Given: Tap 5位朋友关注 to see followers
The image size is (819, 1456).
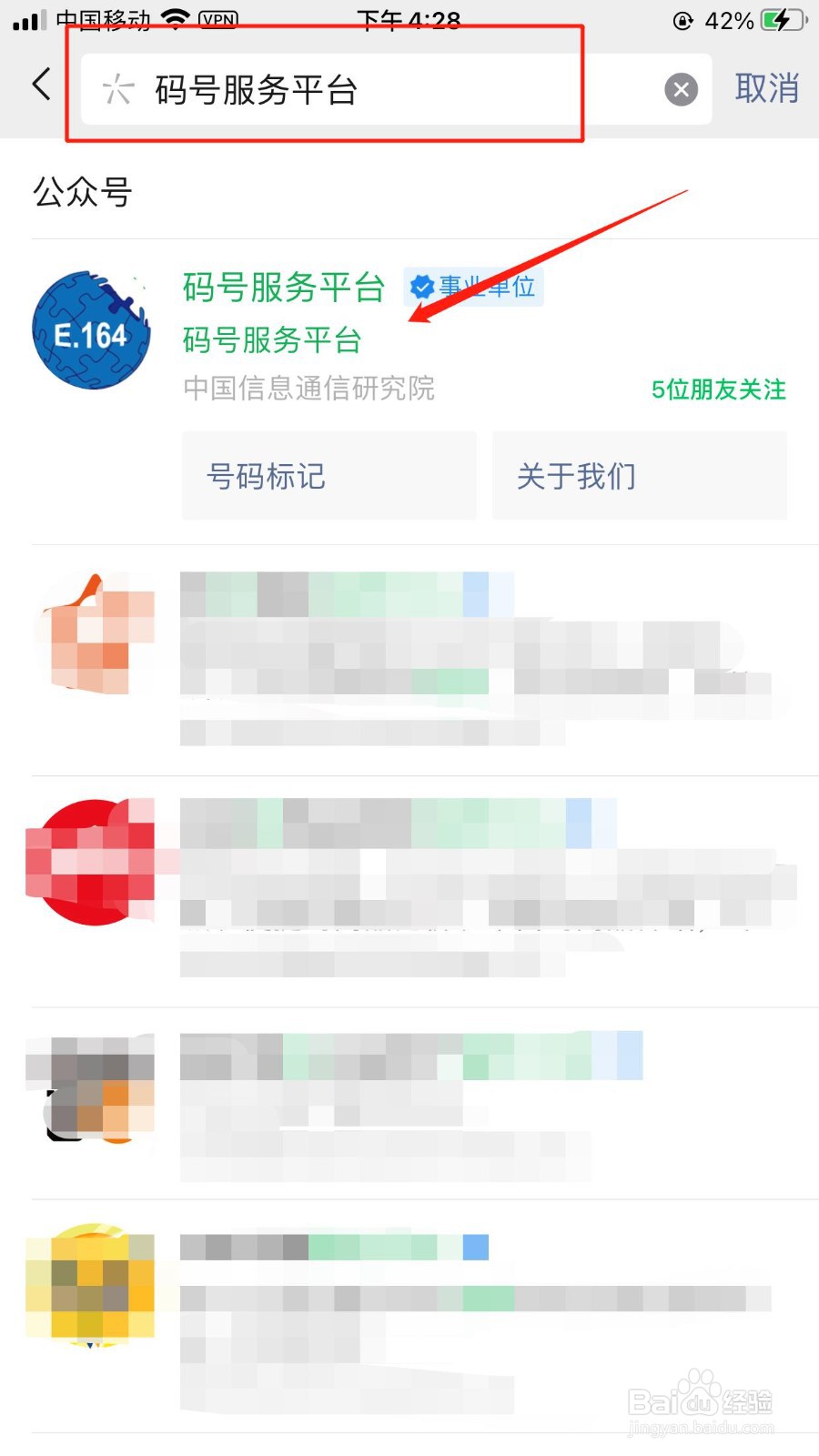Looking at the screenshot, I should pos(717,389).
